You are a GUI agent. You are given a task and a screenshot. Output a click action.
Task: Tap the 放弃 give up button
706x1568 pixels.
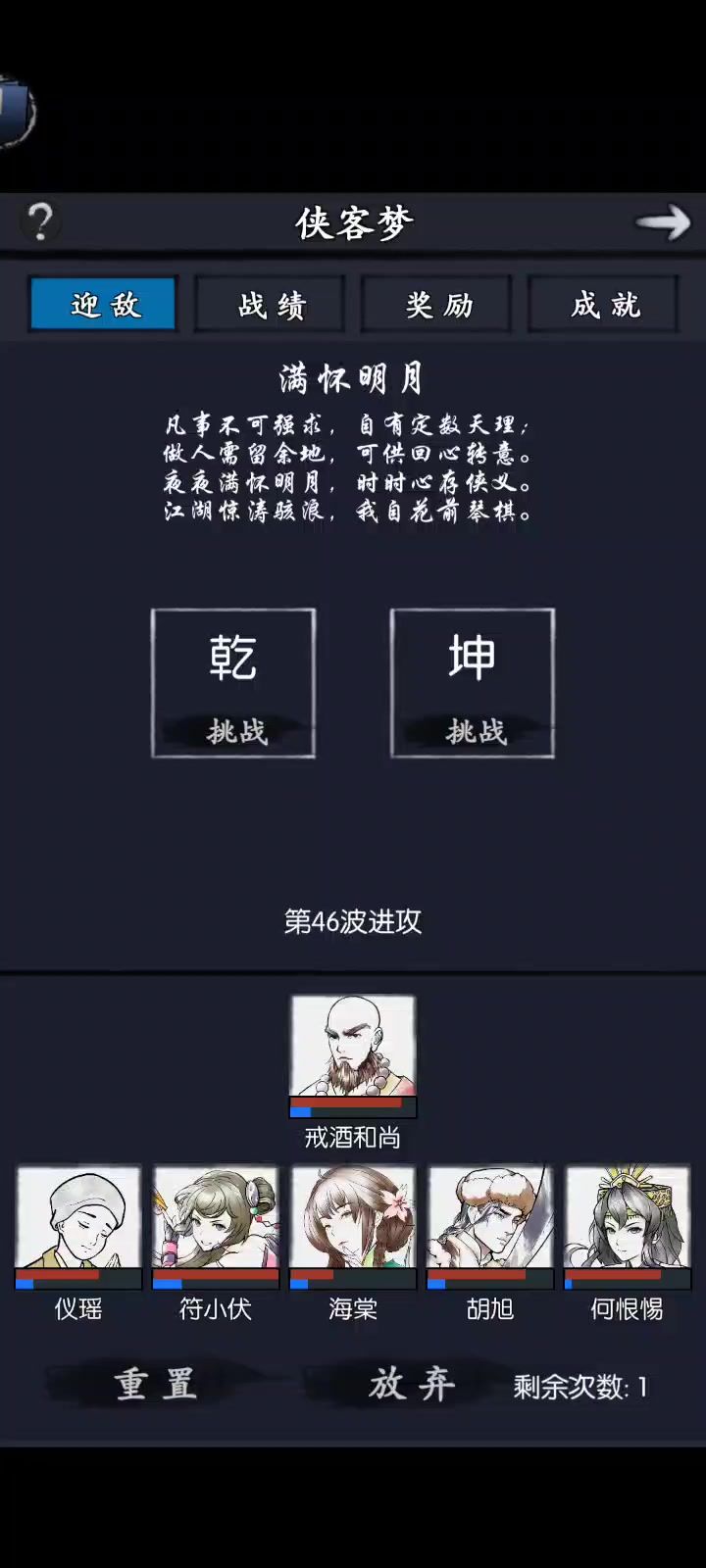coord(412,1384)
